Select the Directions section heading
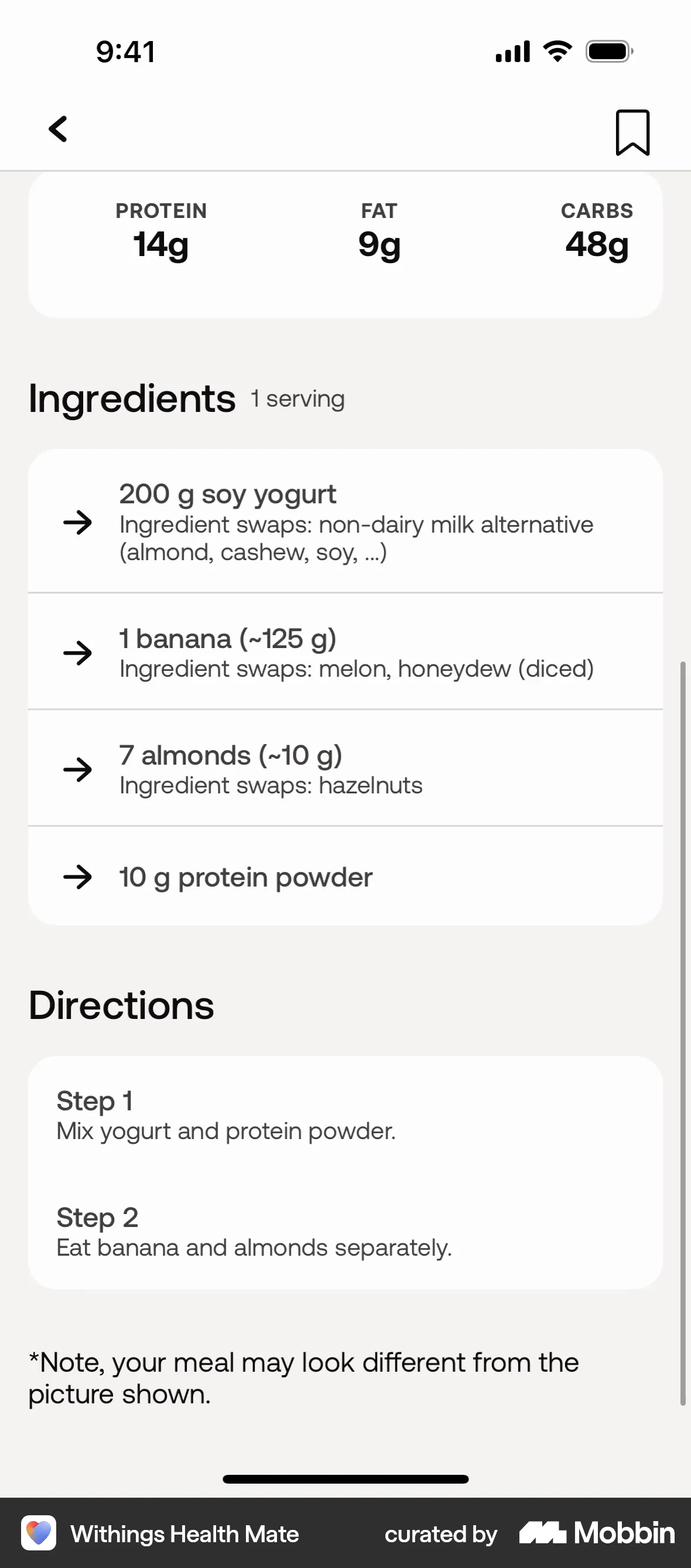The height and width of the screenshot is (1568, 691). pos(121,1004)
